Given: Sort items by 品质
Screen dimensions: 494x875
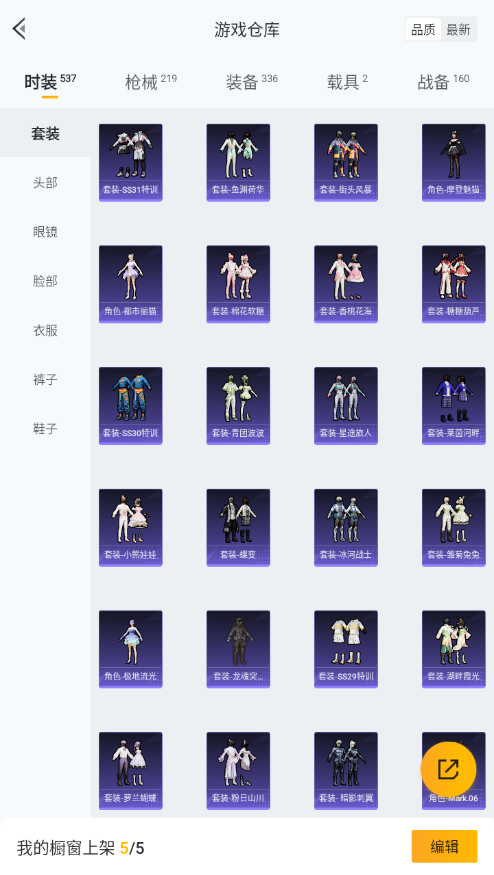Looking at the screenshot, I should pos(423,30).
